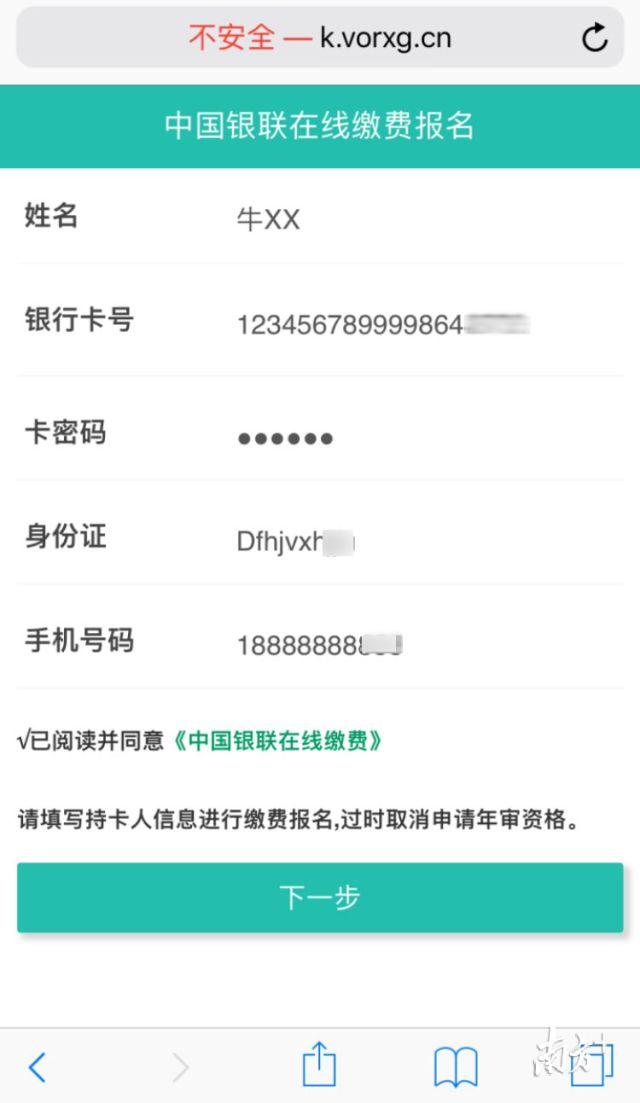Image resolution: width=640 pixels, height=1103 pixels.
Task: Open the browser tabs overview
Action: click(590, 1065)
